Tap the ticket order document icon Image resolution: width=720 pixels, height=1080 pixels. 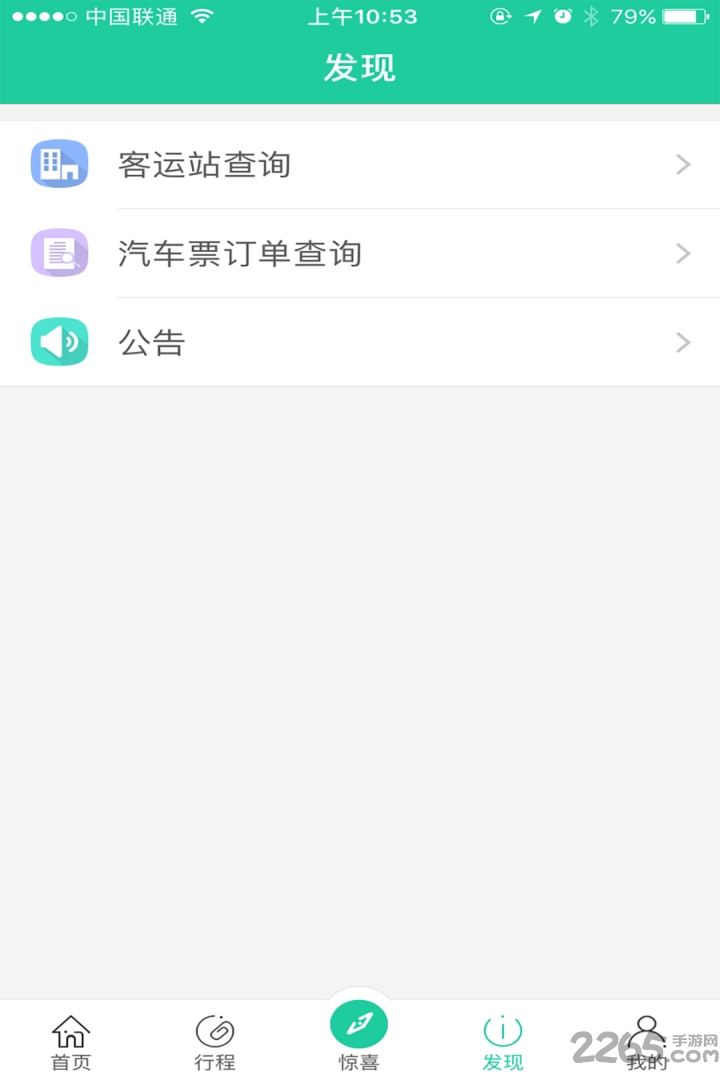tap(59, 253)
